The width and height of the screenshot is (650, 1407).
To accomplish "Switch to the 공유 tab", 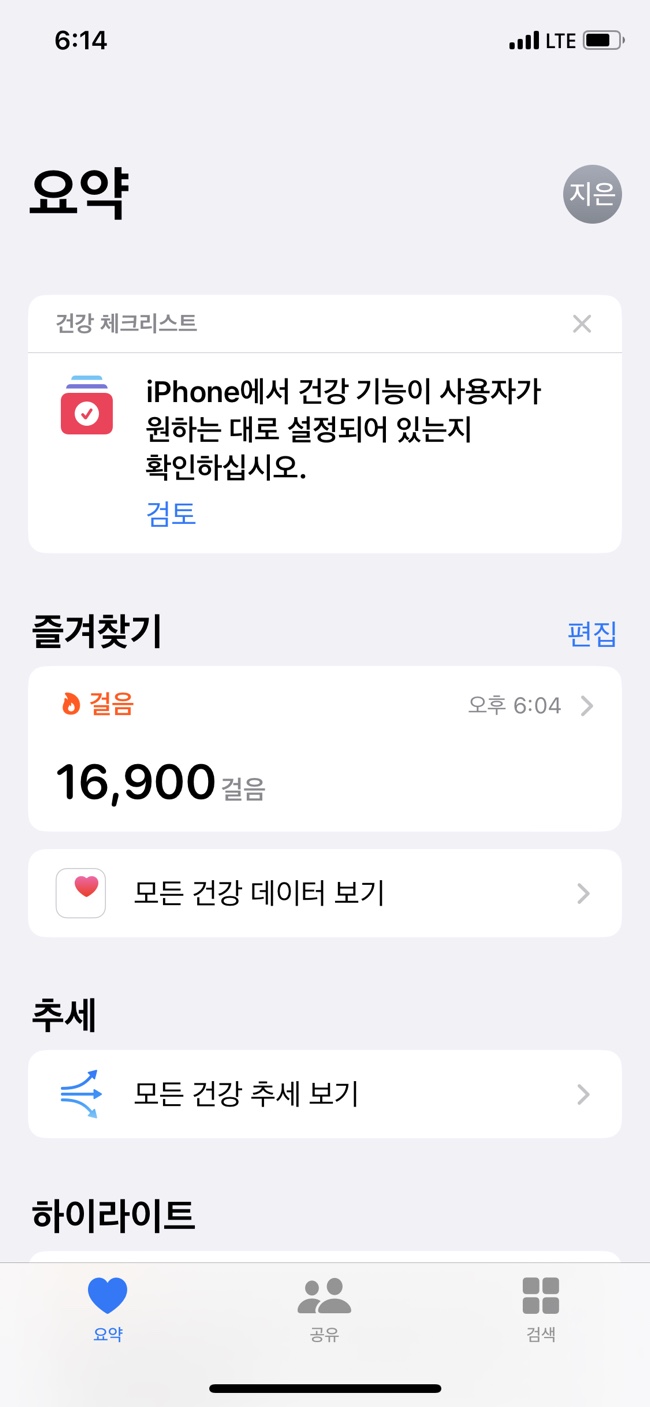I will pos(324,1307).
